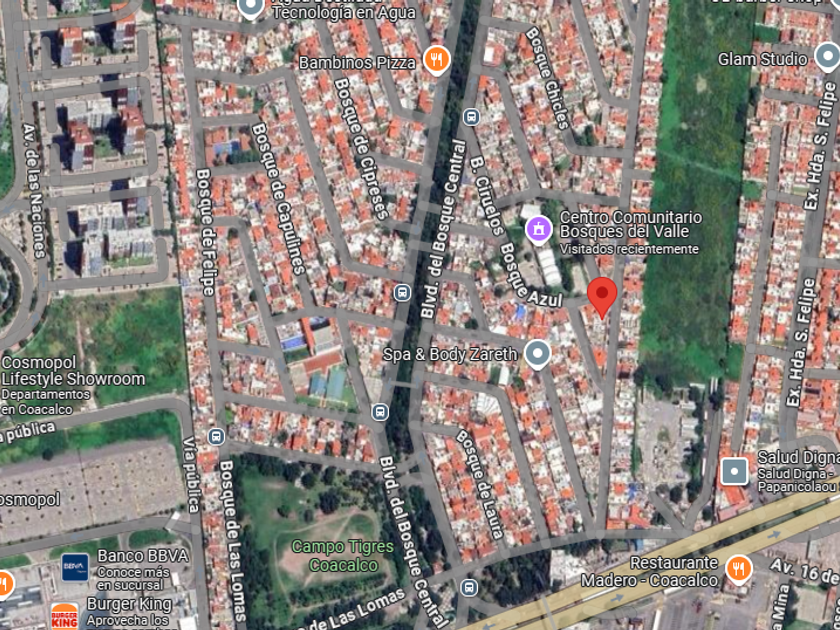The height and width of the screenshot is (630, 840).
Task: Select the Centro Comunitario Bosques del Valle marker
Action: 538,230
